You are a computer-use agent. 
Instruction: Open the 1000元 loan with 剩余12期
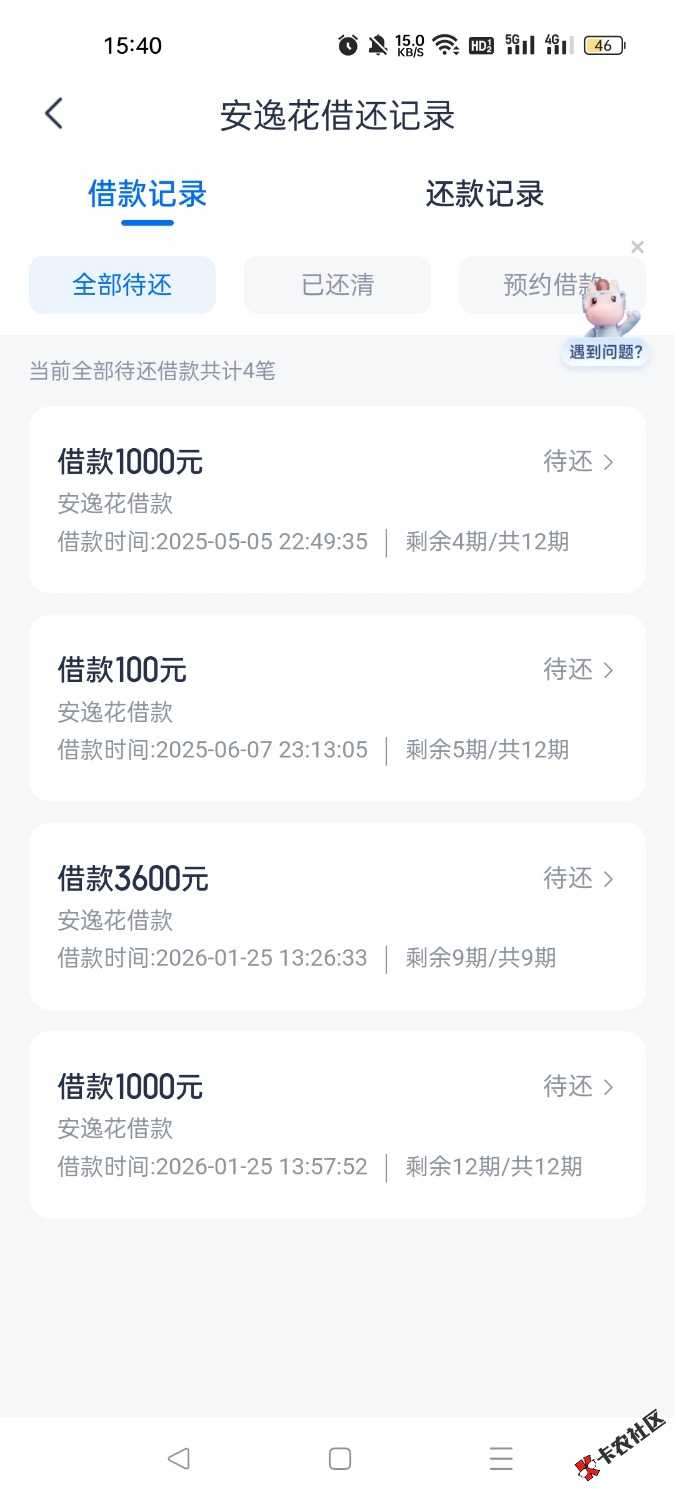pyautogui.click(x=337, y=1124)
